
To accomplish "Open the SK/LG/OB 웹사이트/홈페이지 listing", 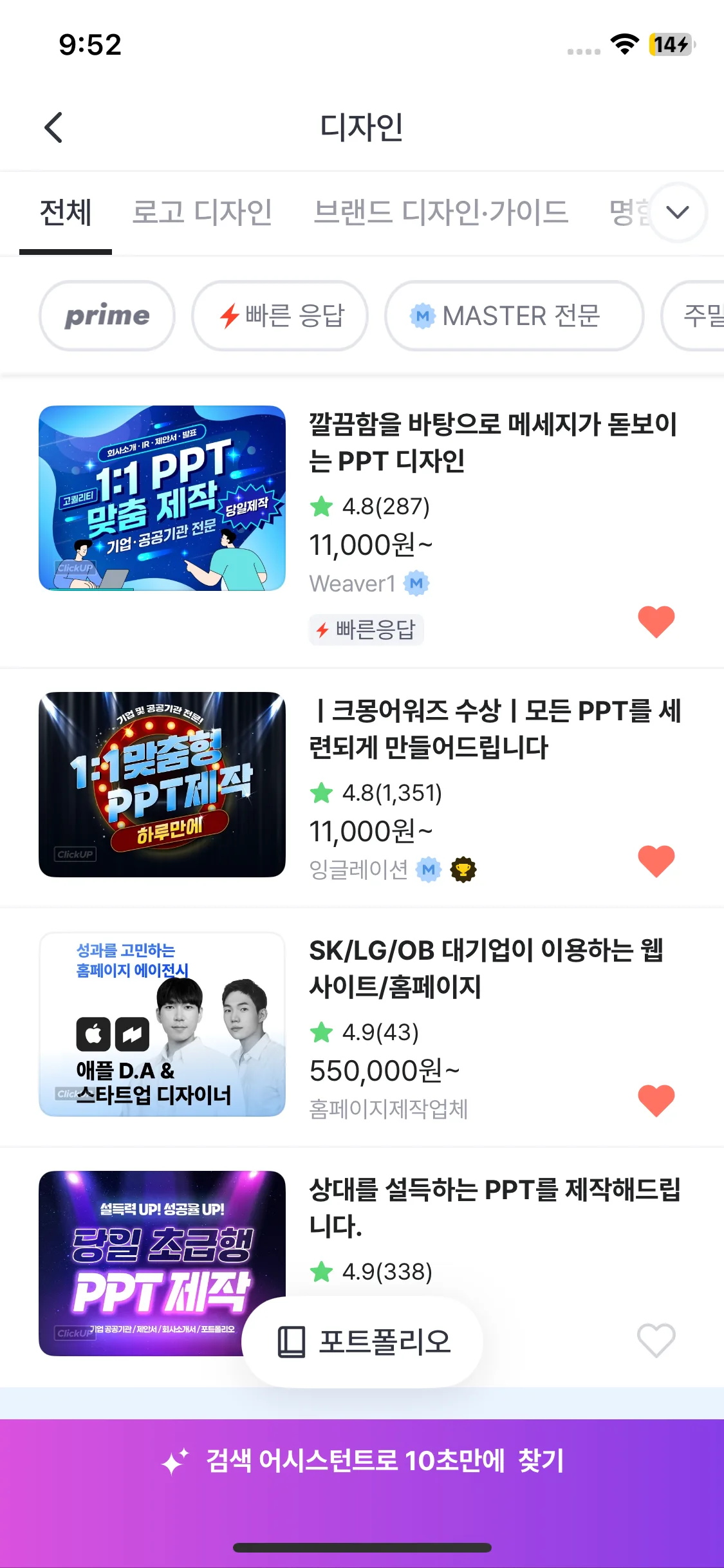I will click(486, 968).
